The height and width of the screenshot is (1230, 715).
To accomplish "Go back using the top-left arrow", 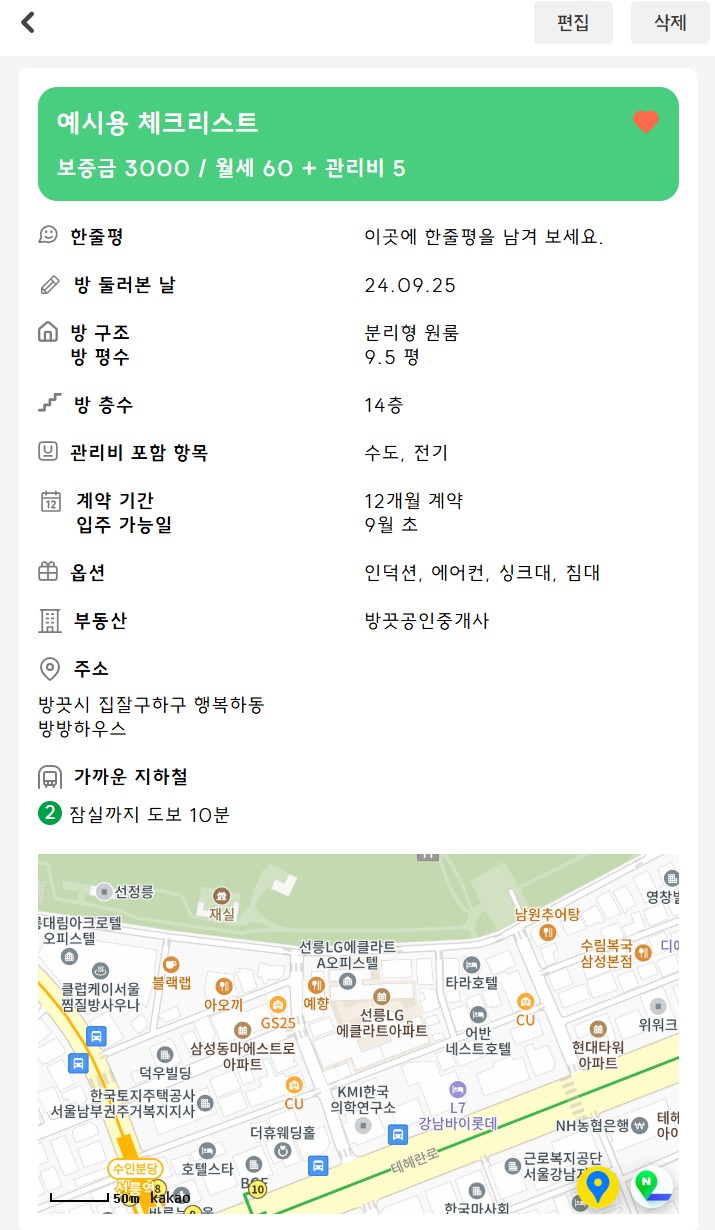I will coord(28,22).
